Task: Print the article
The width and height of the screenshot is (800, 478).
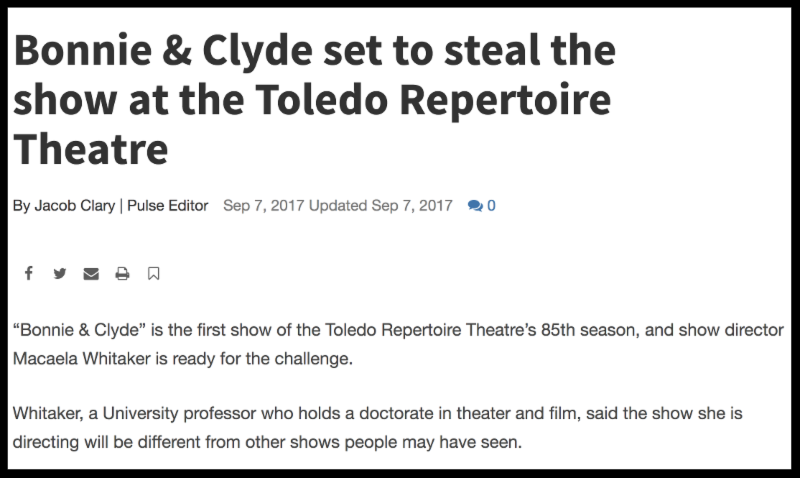Action: tap(122, 273)
